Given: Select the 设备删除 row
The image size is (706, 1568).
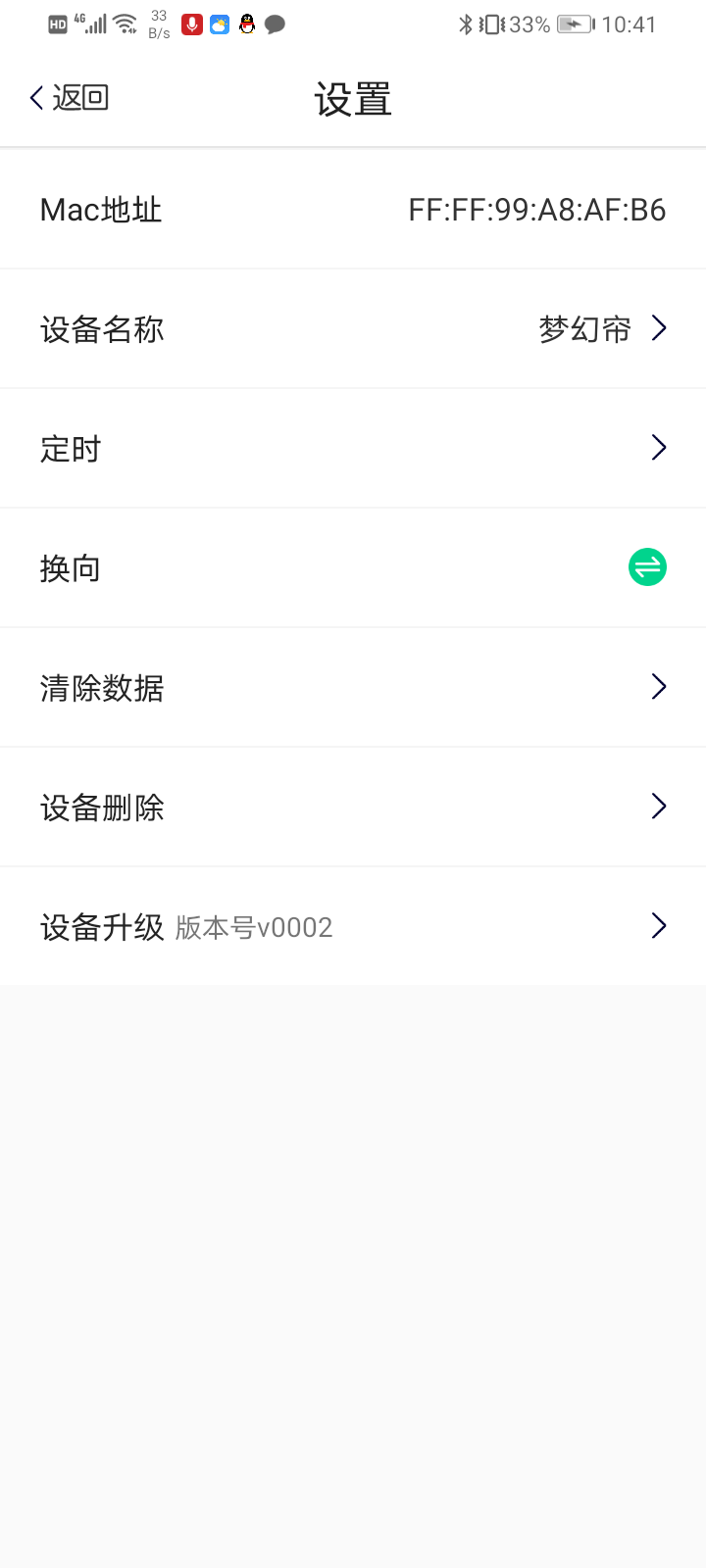Looking at the screenshot, I should [353, 808].
